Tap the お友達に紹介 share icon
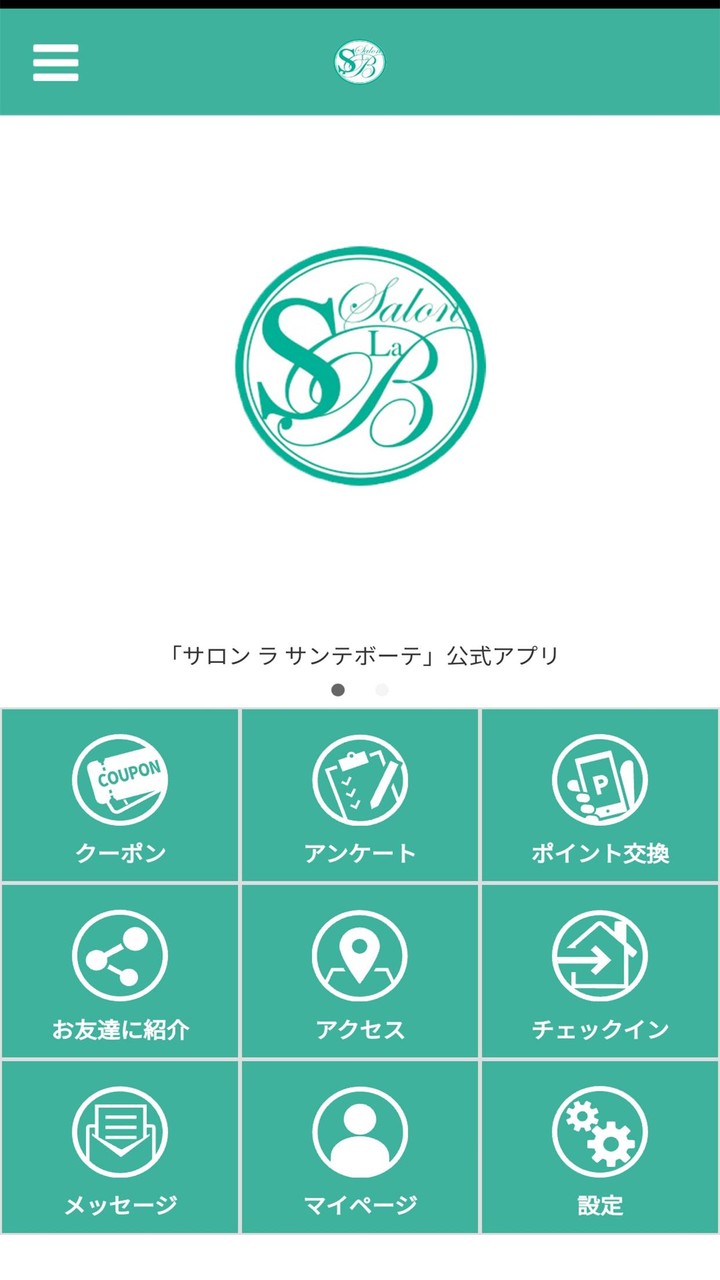 [x=119, y=956]
